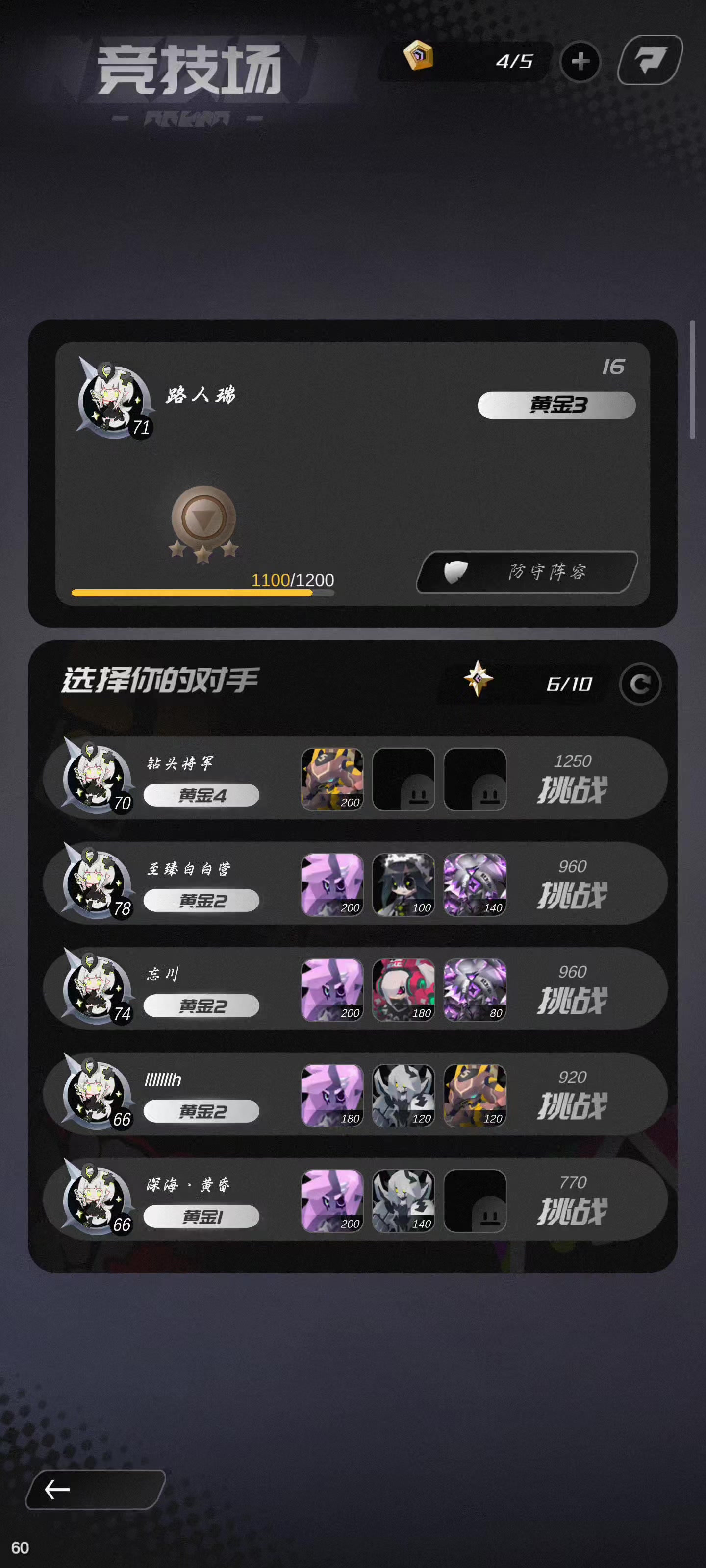This screenshot has width=706, height=1568.
Task: Challenge opponent 深海·黄昏
Action: tap(572, 1211)
